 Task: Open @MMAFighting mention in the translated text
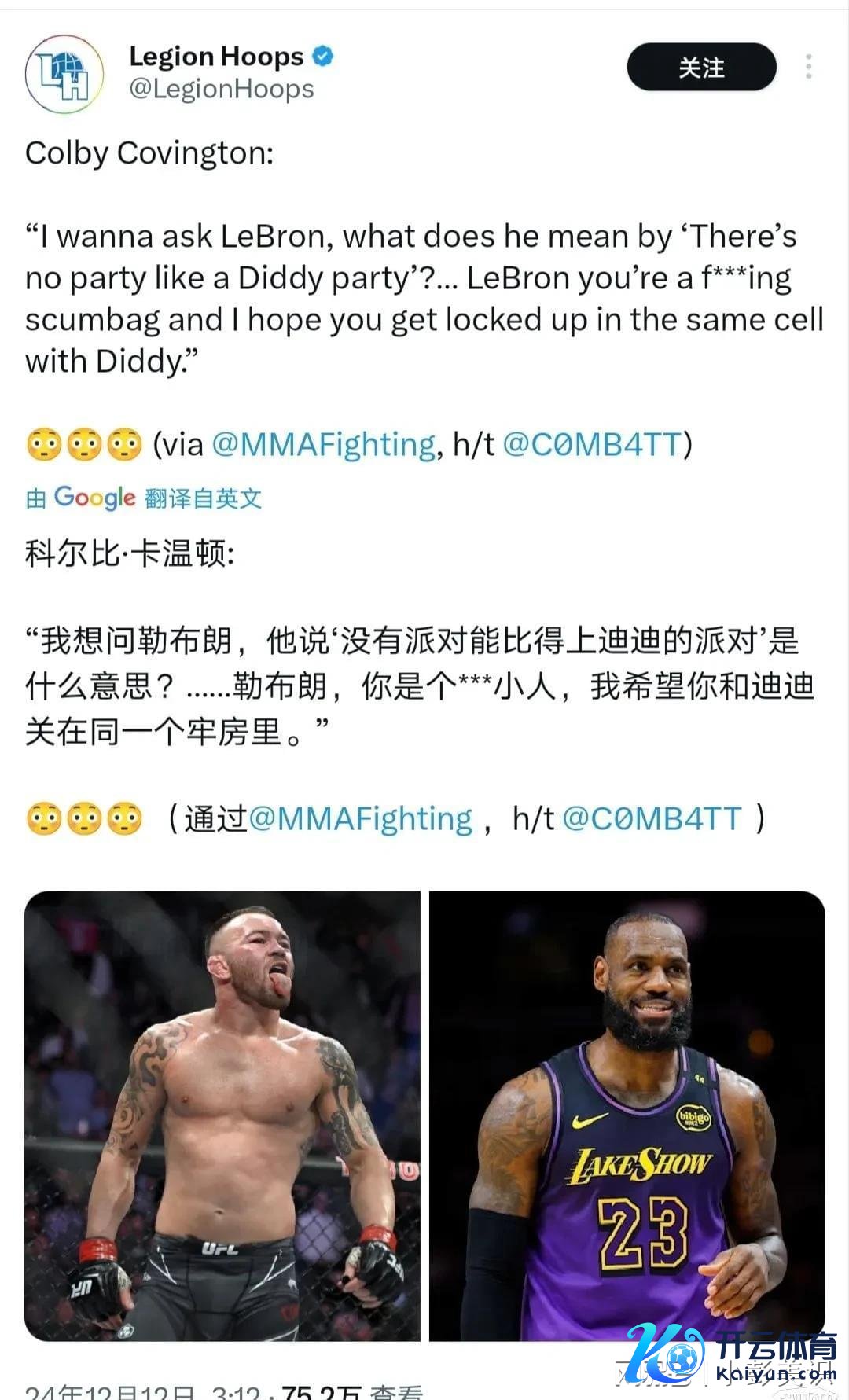pyautogui.click(x=361, y=819)
